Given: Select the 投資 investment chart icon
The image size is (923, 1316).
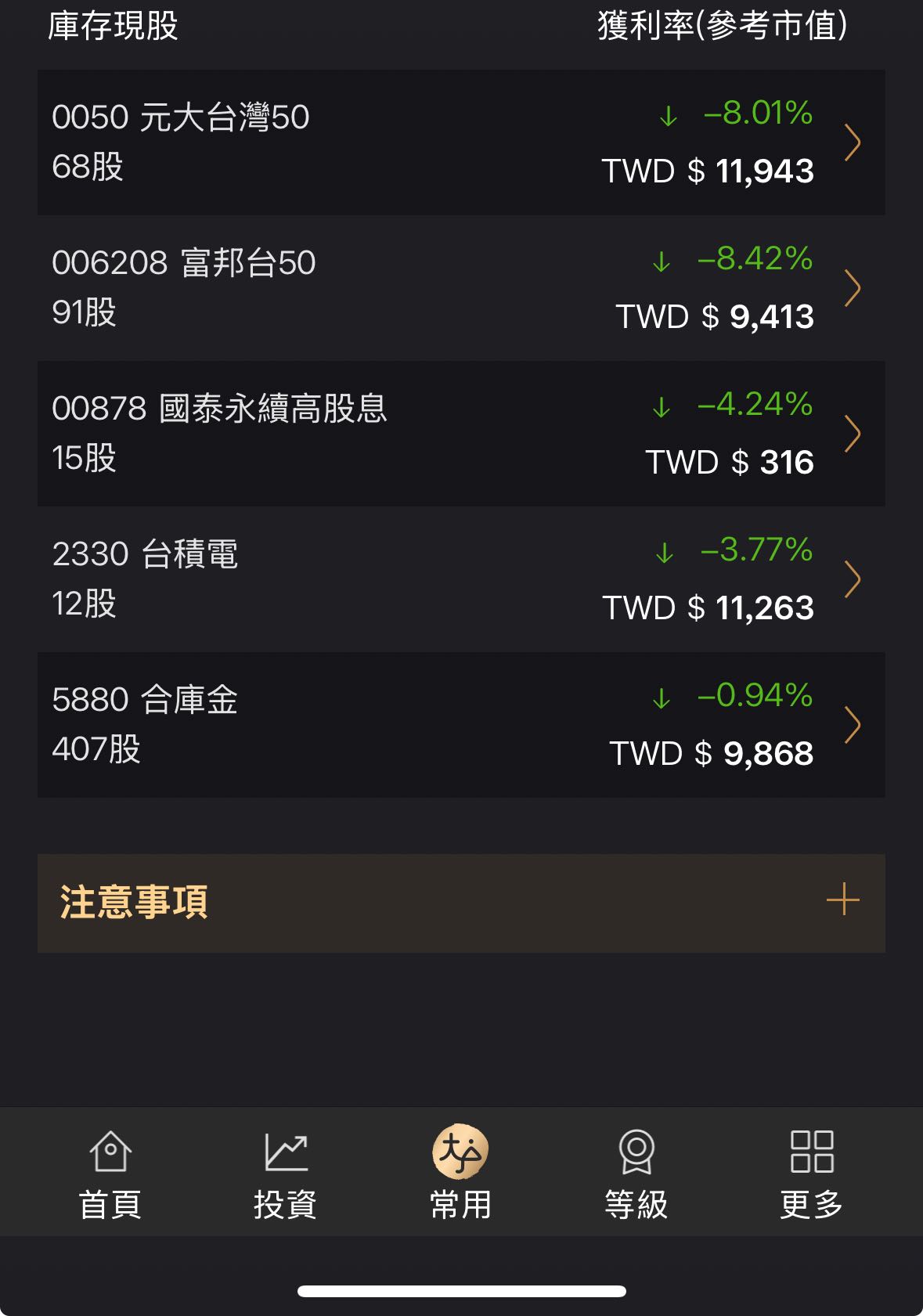Looking at the screenshot, I should click(286, 1151).
